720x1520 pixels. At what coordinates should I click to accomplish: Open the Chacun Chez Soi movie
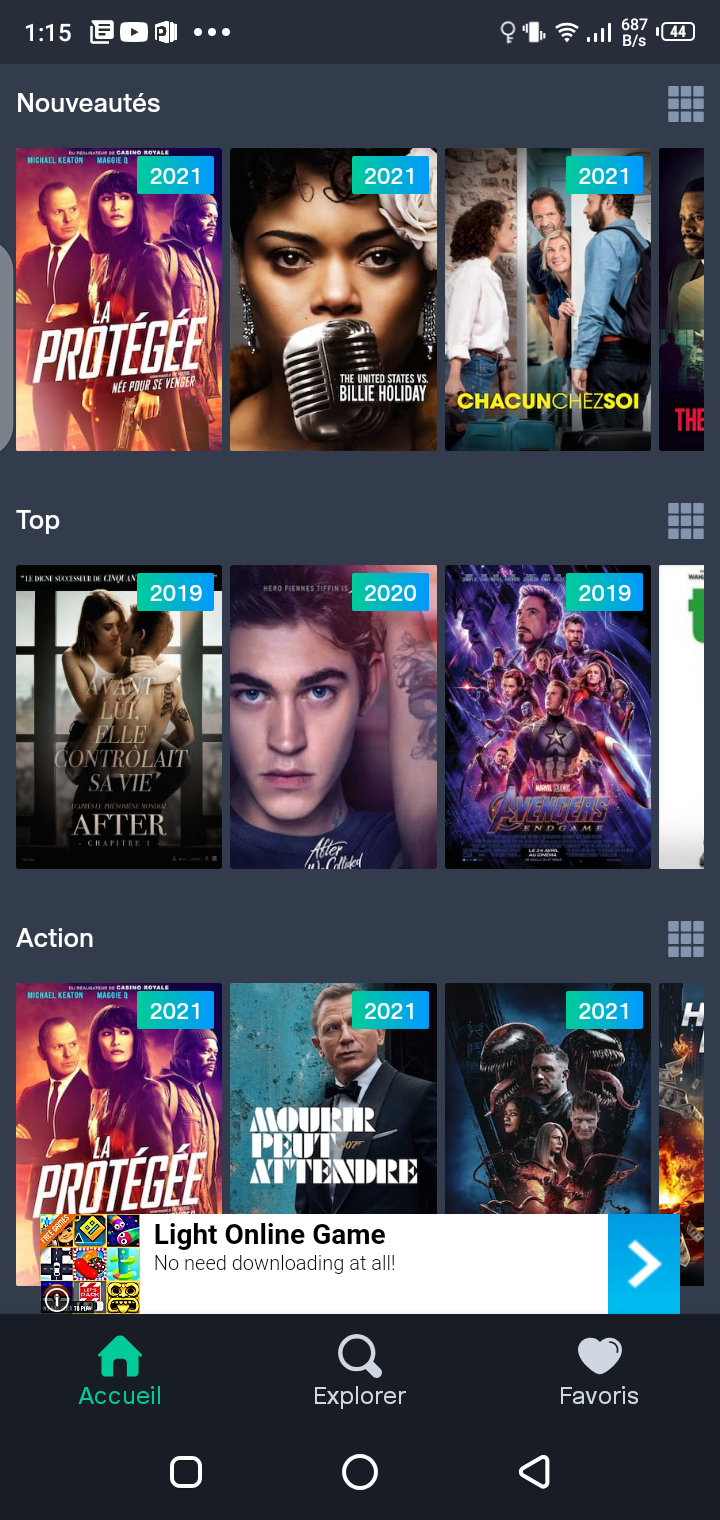pos(548,300)
